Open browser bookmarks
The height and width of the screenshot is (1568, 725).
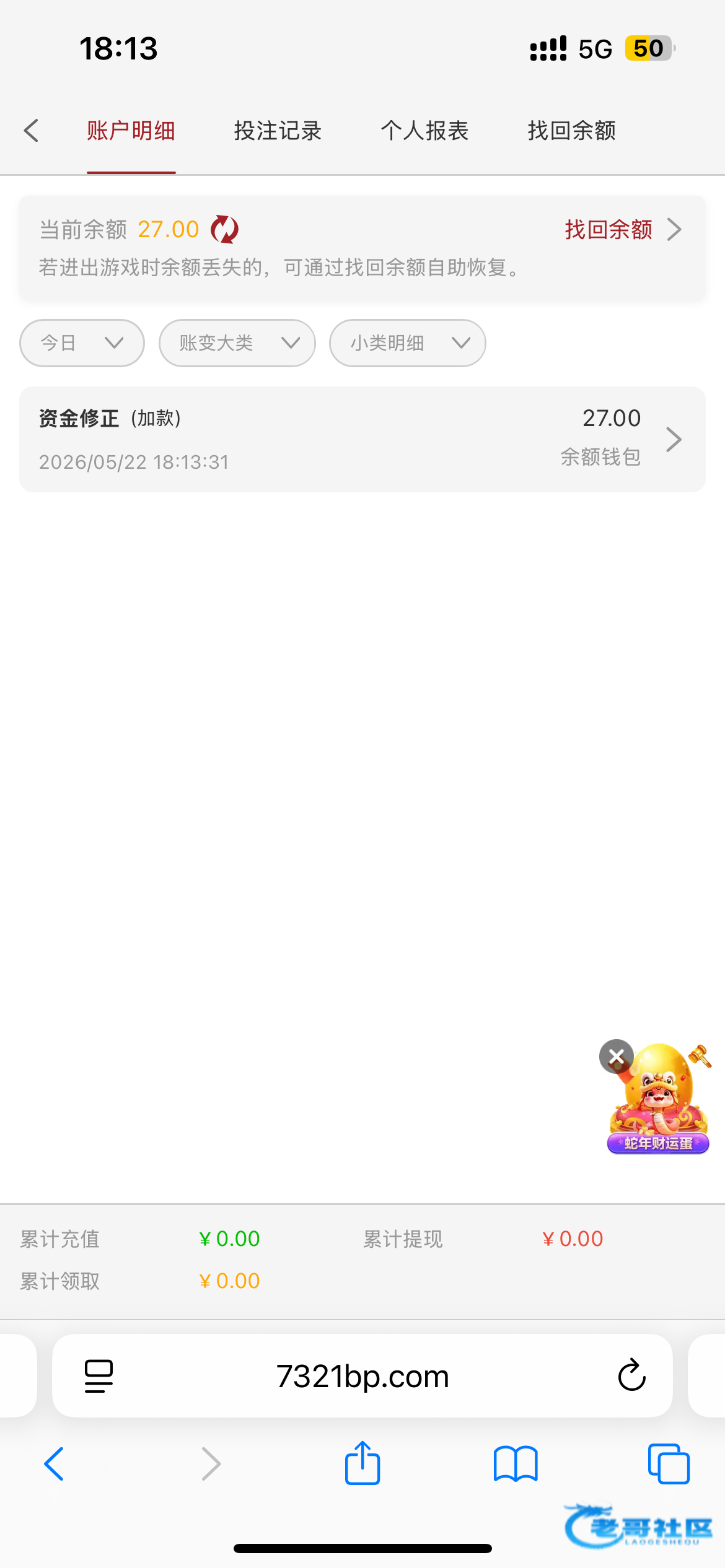tap(516, 1464)
